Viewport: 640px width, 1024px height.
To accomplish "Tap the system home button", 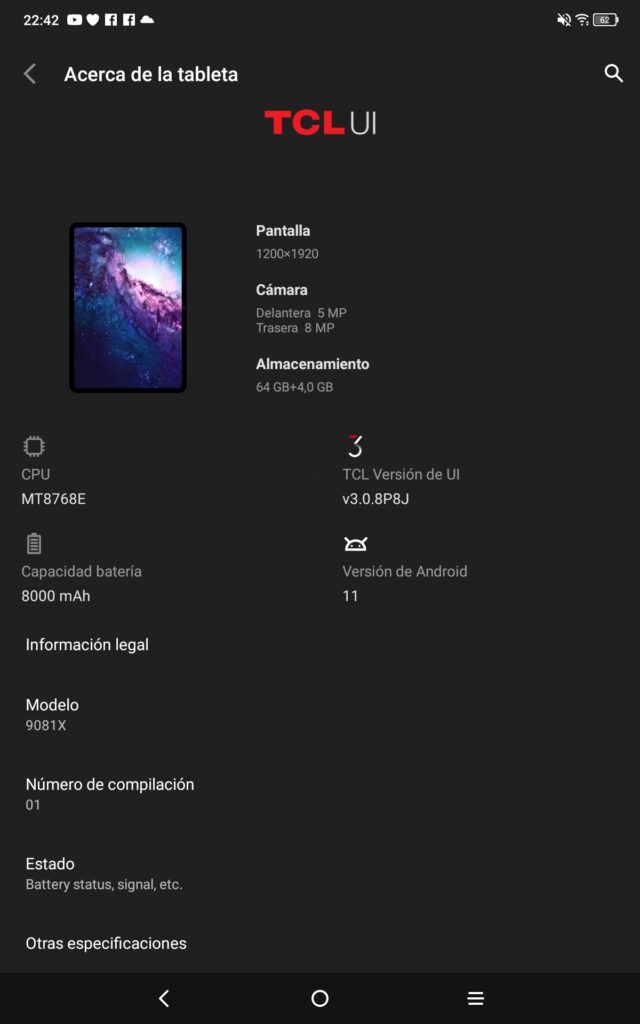I will 320,998.
